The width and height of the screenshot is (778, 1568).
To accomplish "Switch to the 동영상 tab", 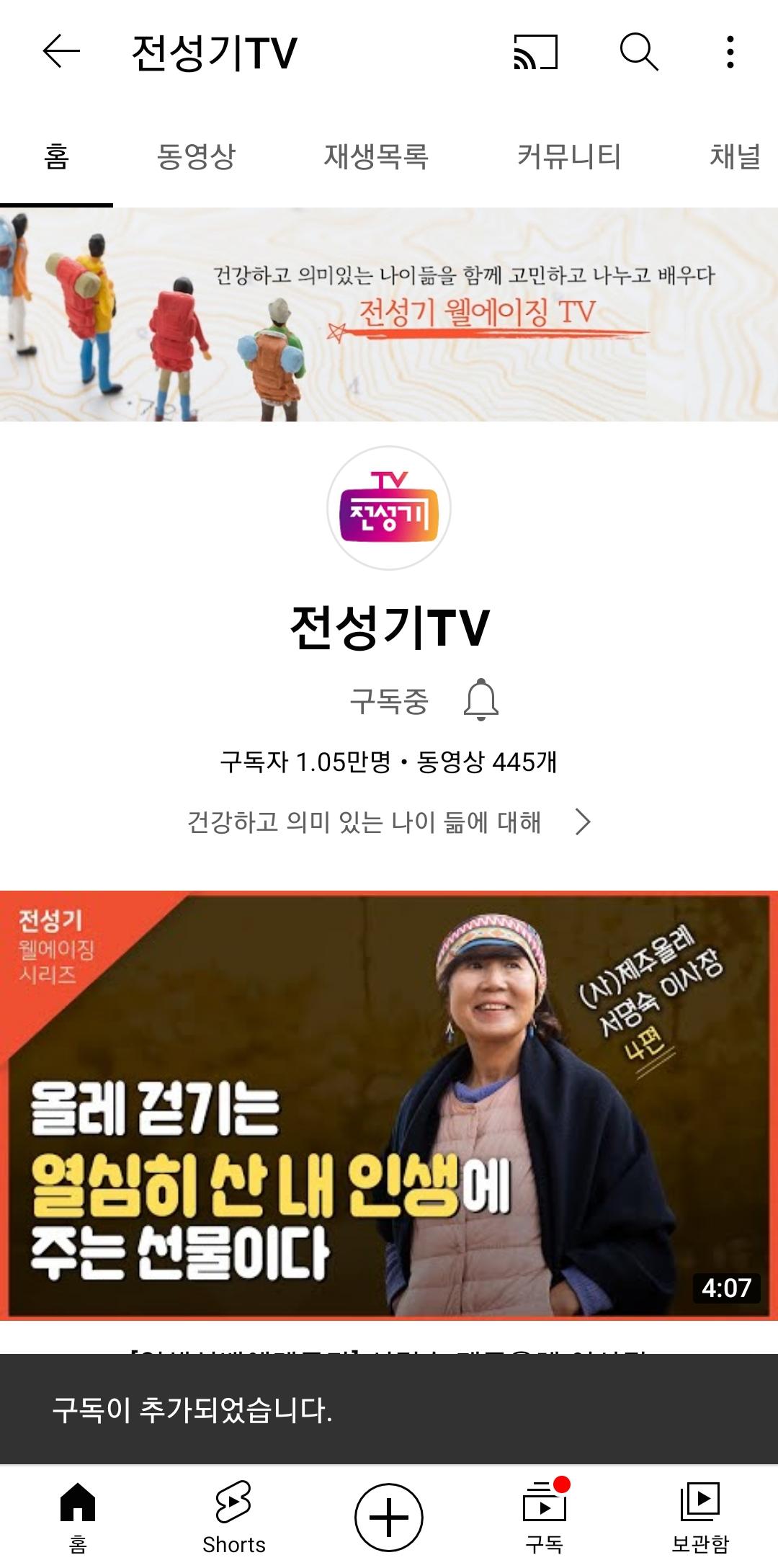I will tap(196, 156).
